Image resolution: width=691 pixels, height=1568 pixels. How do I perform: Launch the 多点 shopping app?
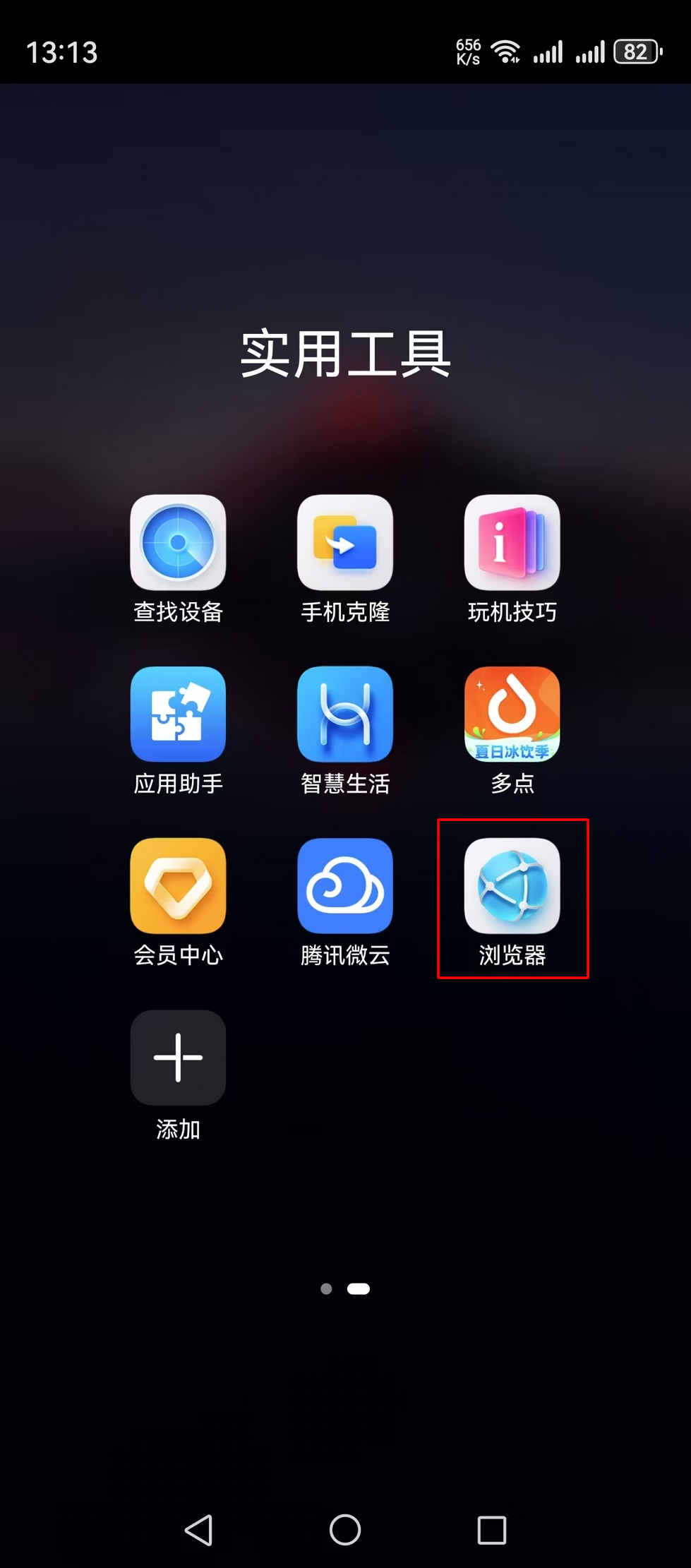512,714
